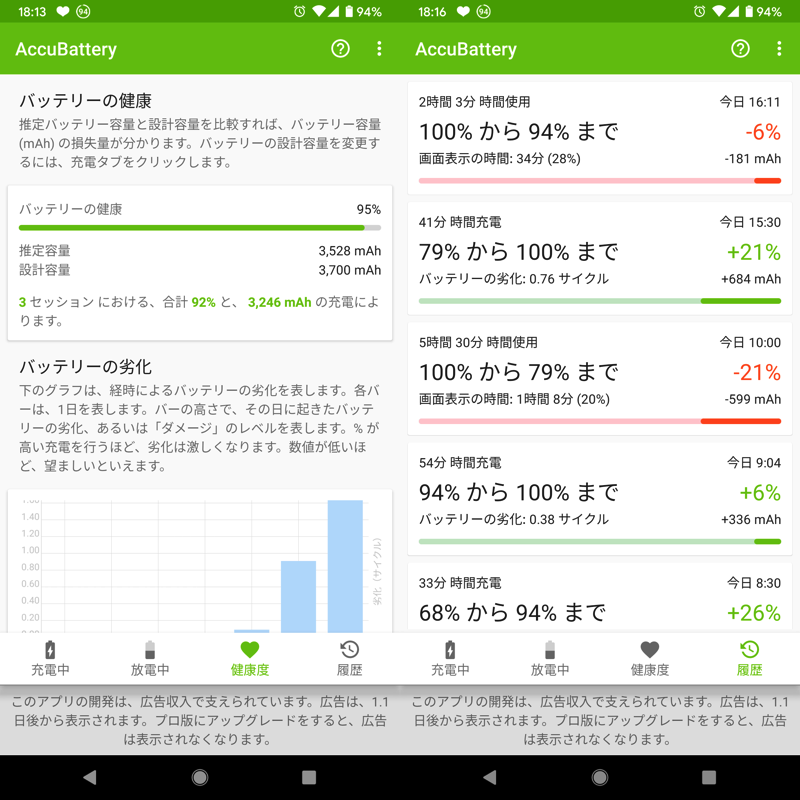Open the 9:04 charge session 94% から 100%
800x800 pixels.
click(x=600, y=498)
